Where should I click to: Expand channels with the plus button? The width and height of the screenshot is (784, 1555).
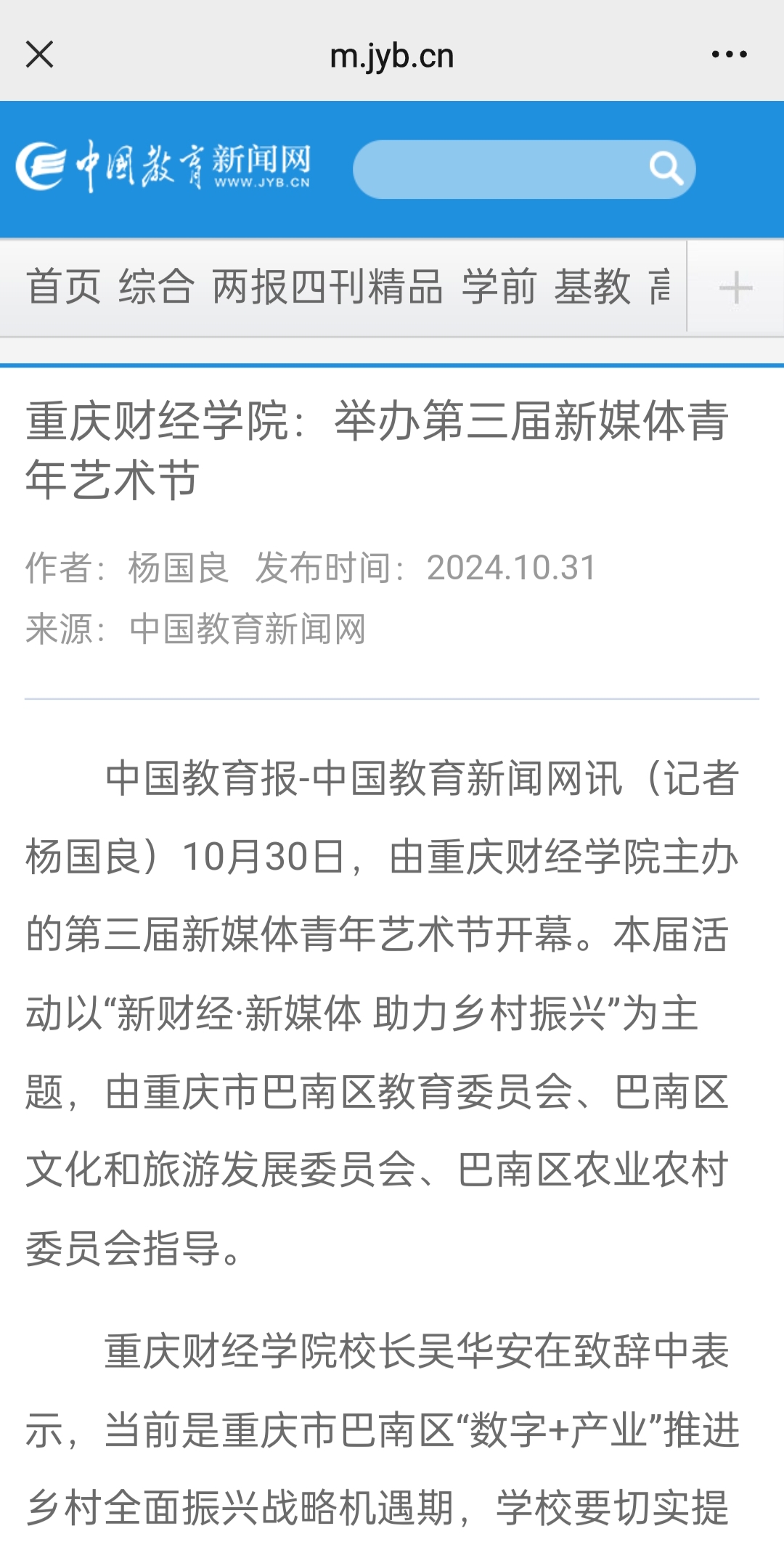[735, 288]
